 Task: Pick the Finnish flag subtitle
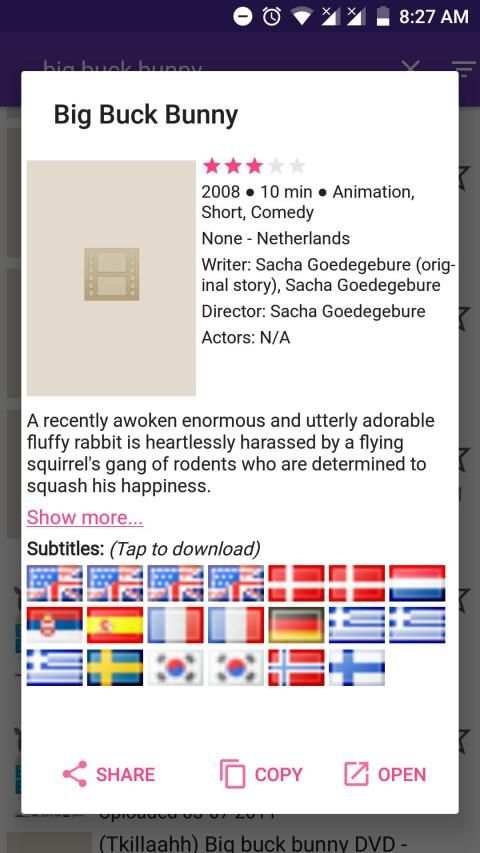point(357,667)
